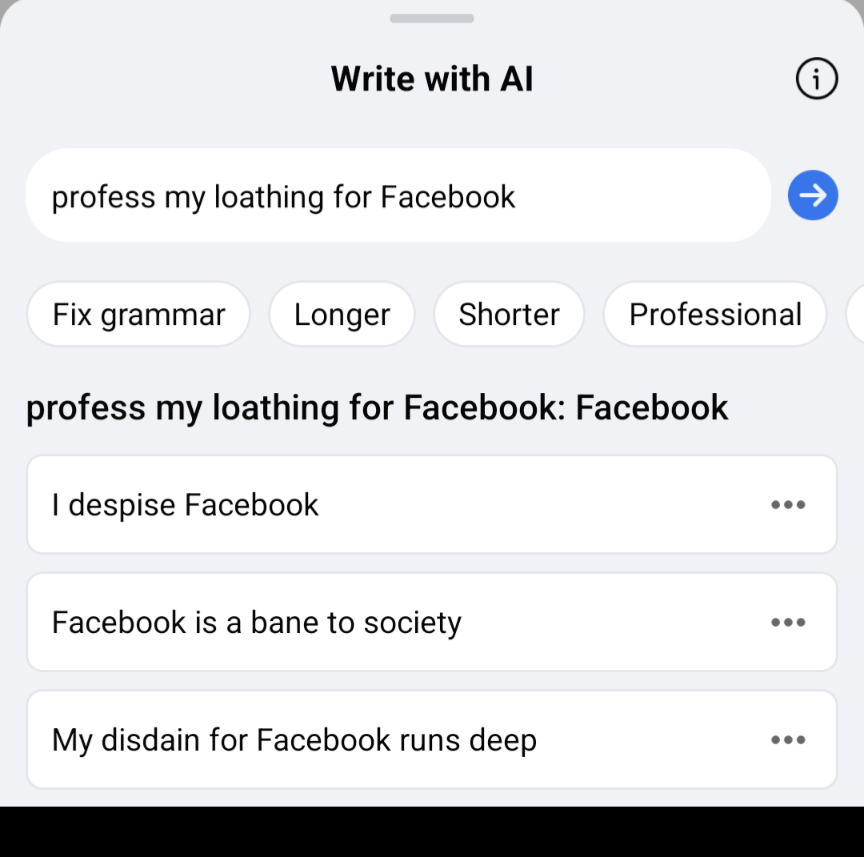Image resolution: width=864 pixels, height=857 pixels.
Task: Choose the Longer chip
Action: tap(342, 314)
